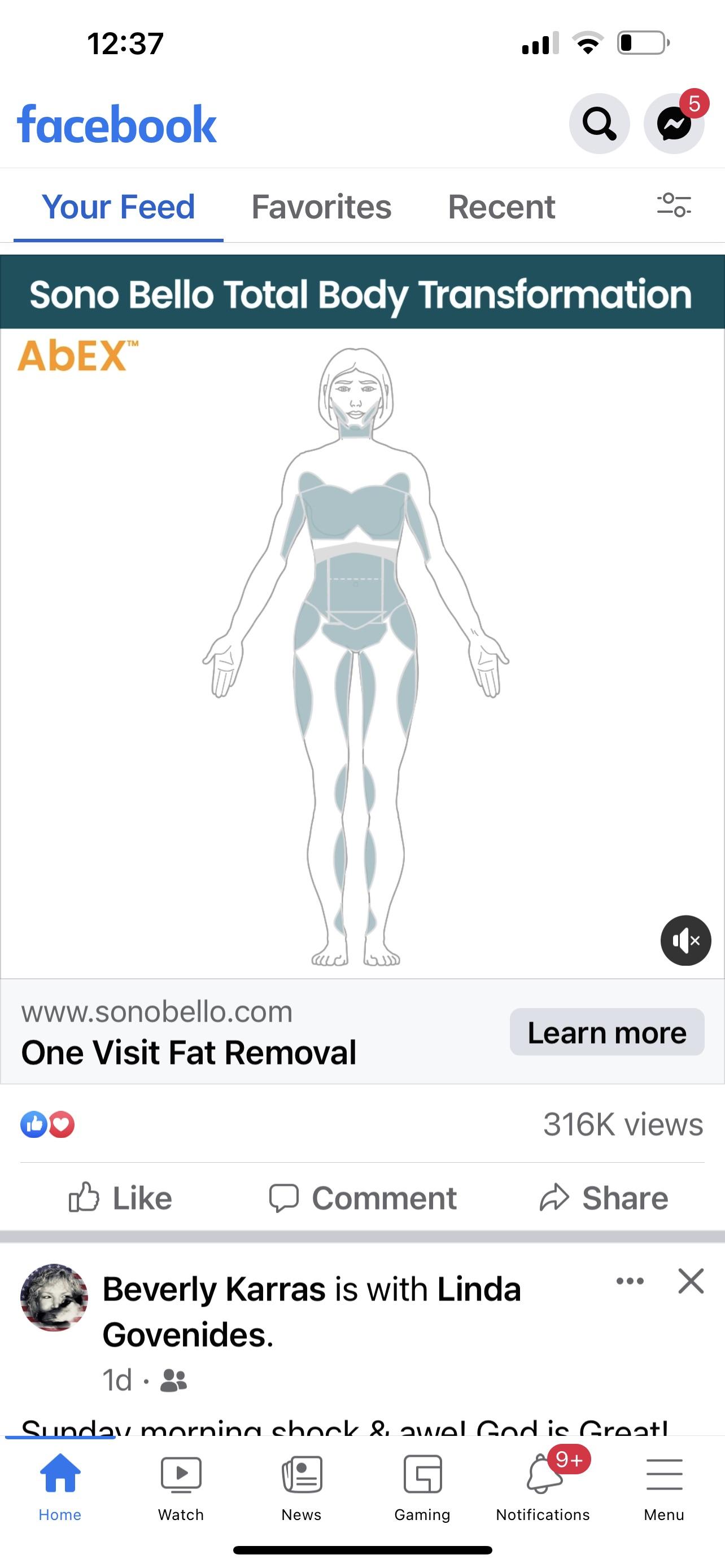Hide Beverly Karras's post
The width and height of the screenshot is (725, 1568).
[x=691, y=1281]
